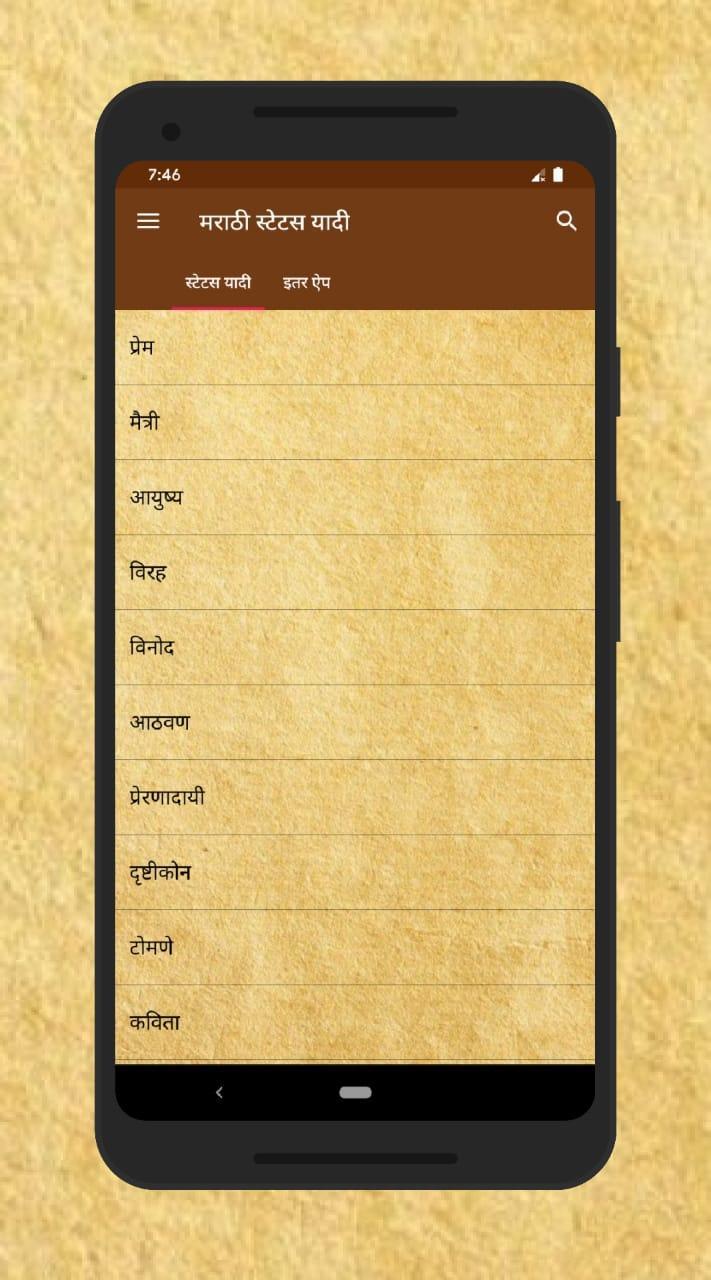Tap the home pill button
The width and height of the screenshot is (711, 1280).
pos(355,1093)
